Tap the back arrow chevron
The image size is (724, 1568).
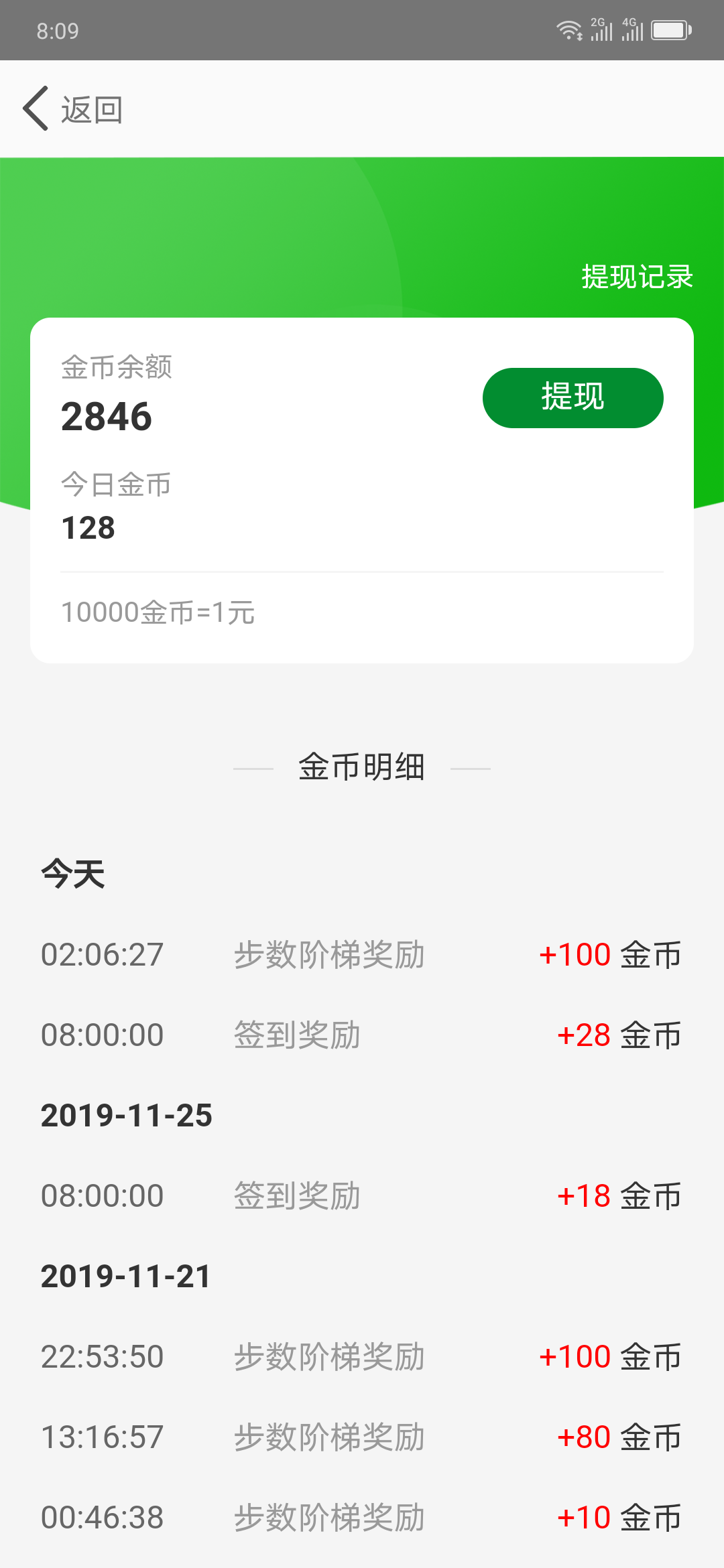coord(35,108)
